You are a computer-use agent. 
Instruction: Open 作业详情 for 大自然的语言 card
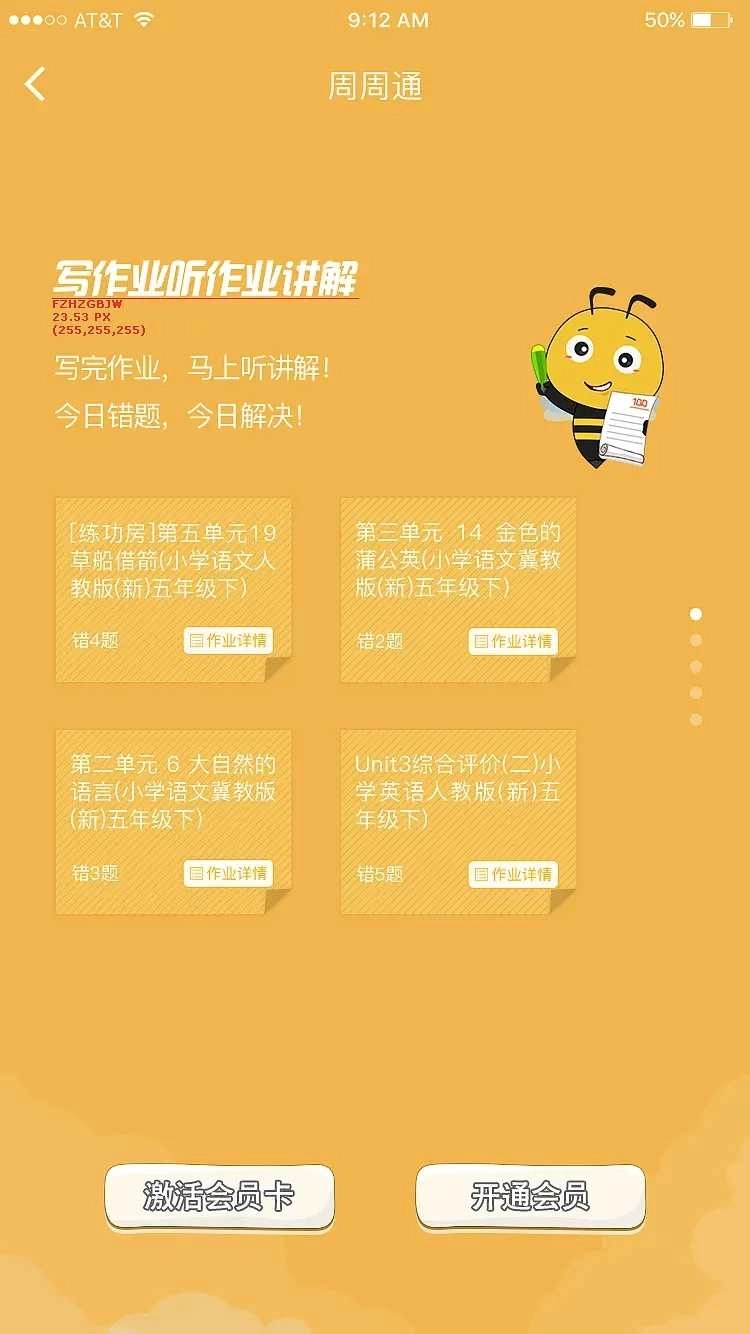[x=228, y=873]
